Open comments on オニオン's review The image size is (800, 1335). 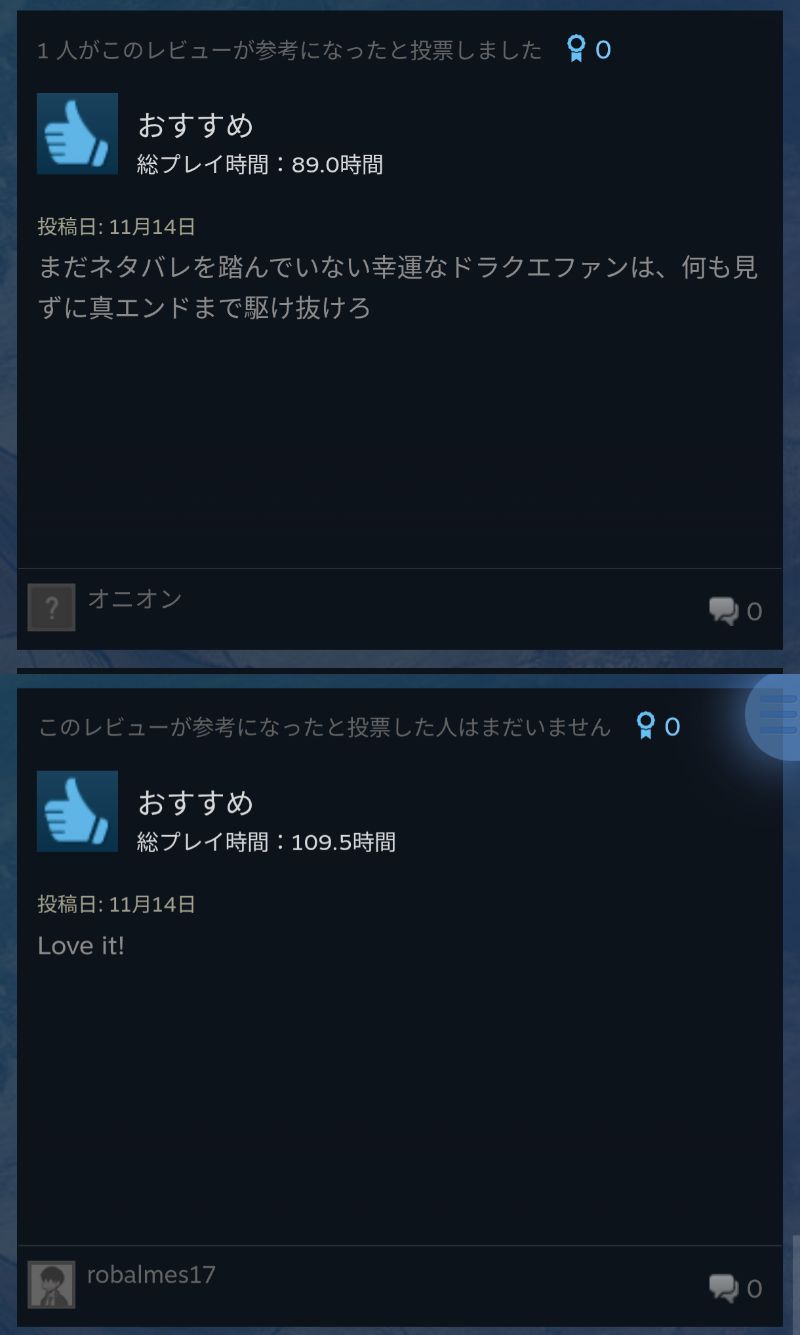[735, 611]
